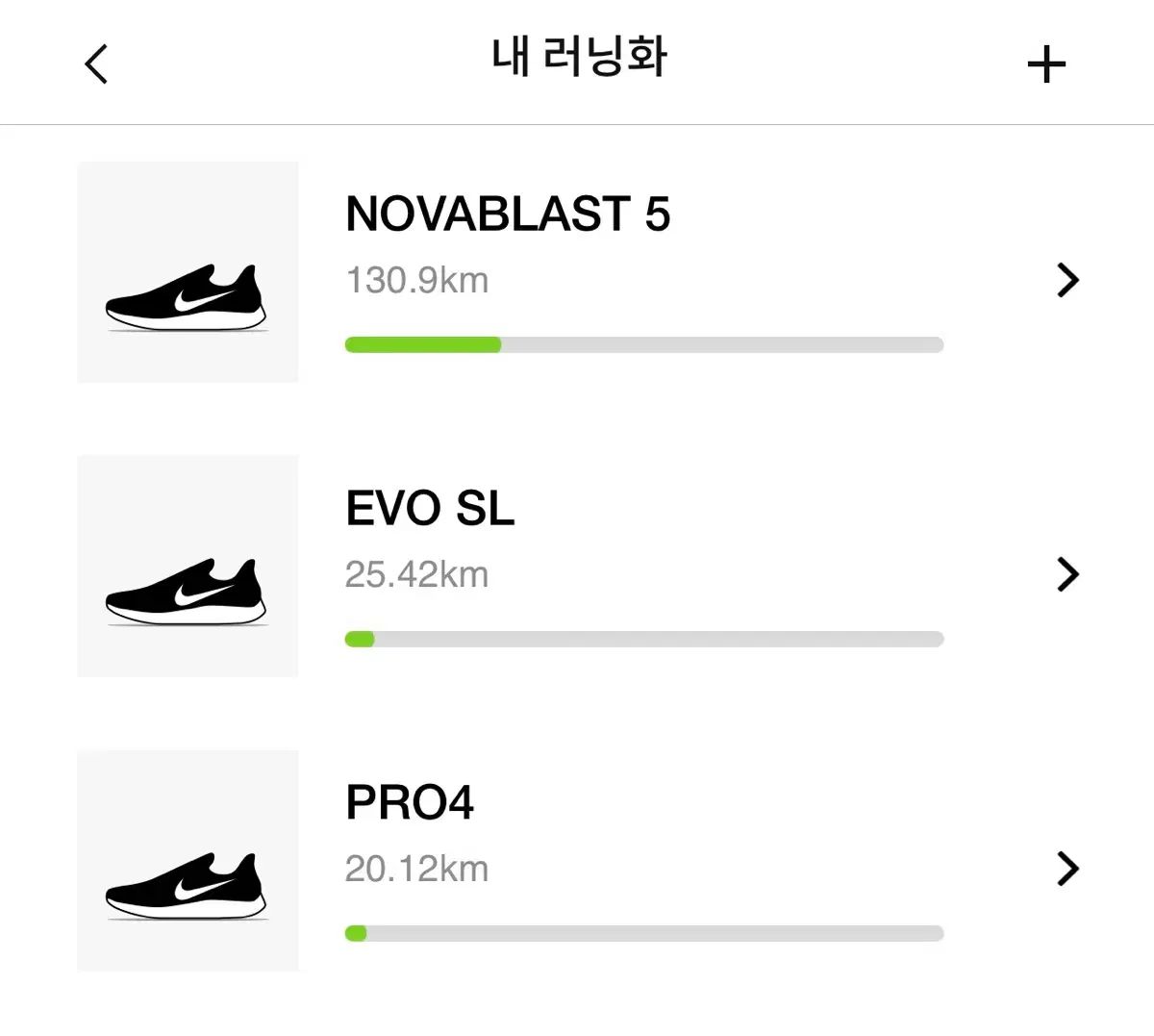Open NOVABLAST 5 shoe details

(1066, 280)
